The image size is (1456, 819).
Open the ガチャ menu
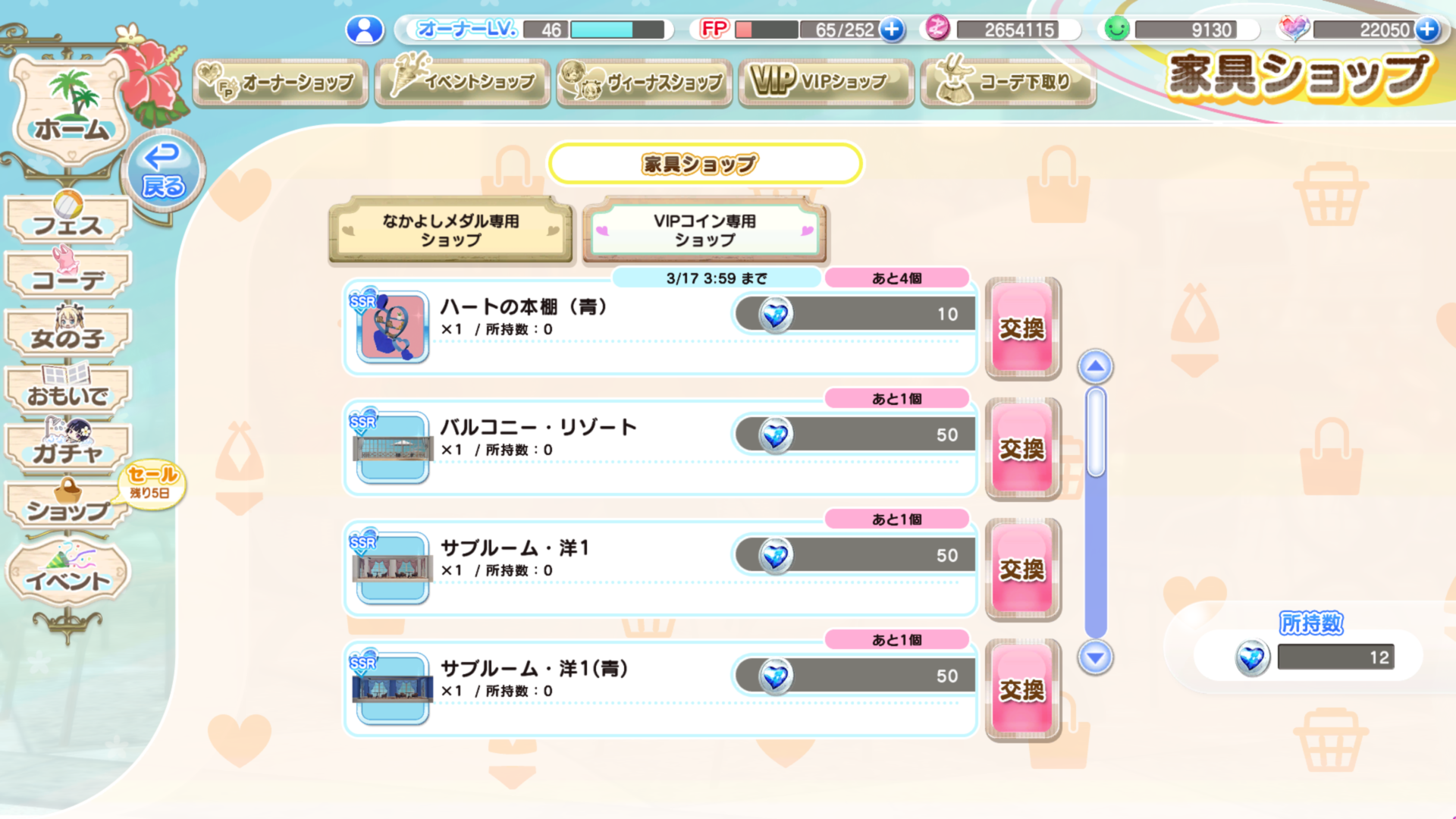(68, 449)
